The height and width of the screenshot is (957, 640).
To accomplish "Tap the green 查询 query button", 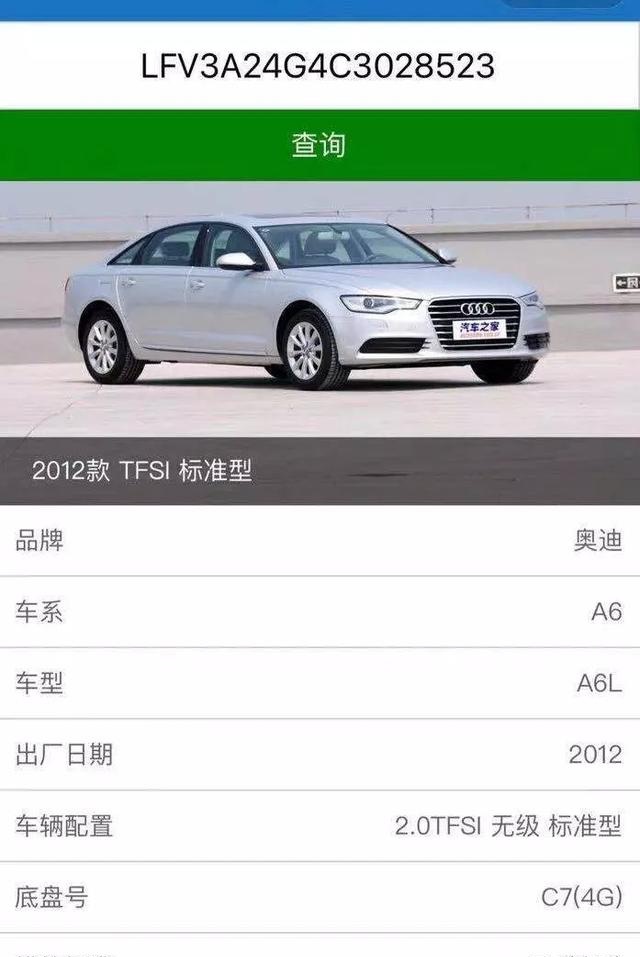I will (319, 145).
